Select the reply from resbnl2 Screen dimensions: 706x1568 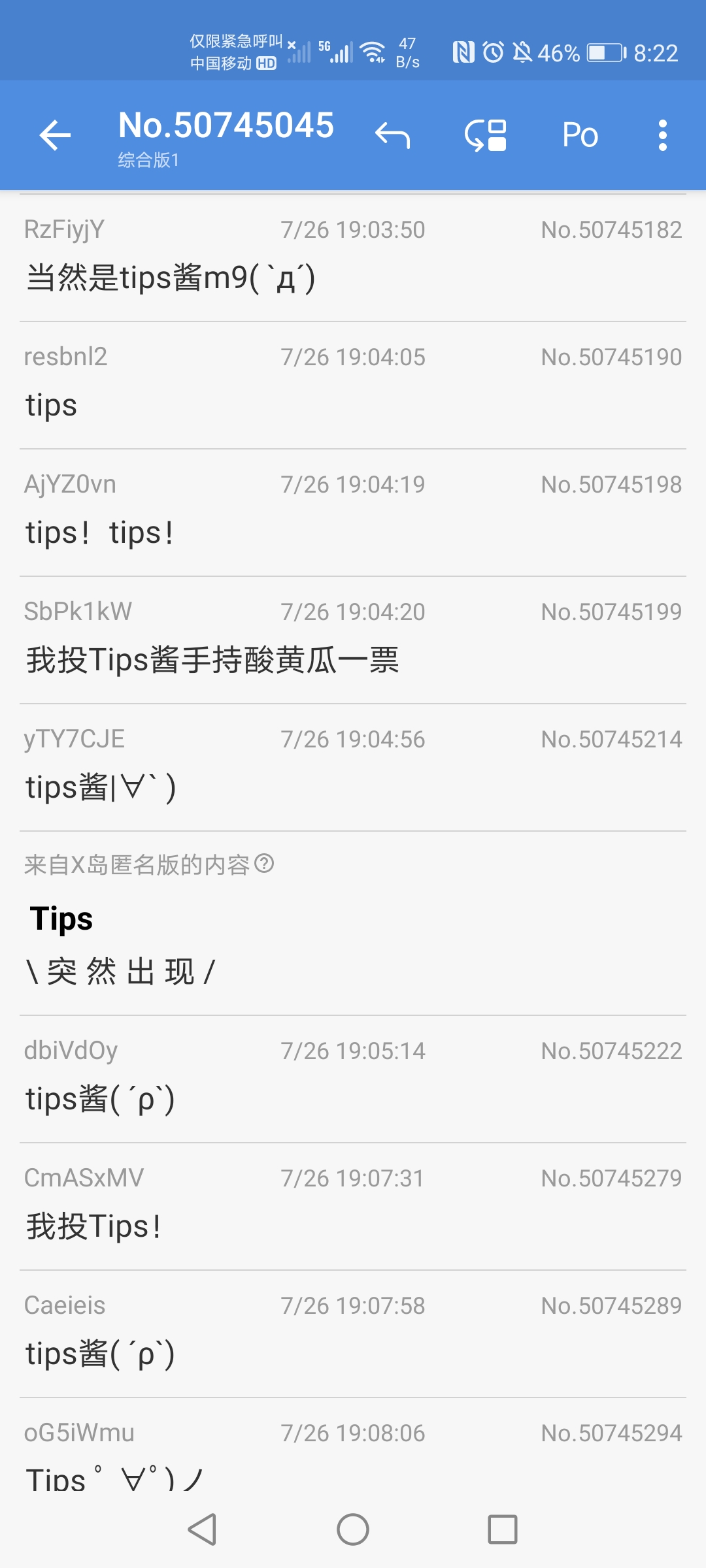point(353,385)
